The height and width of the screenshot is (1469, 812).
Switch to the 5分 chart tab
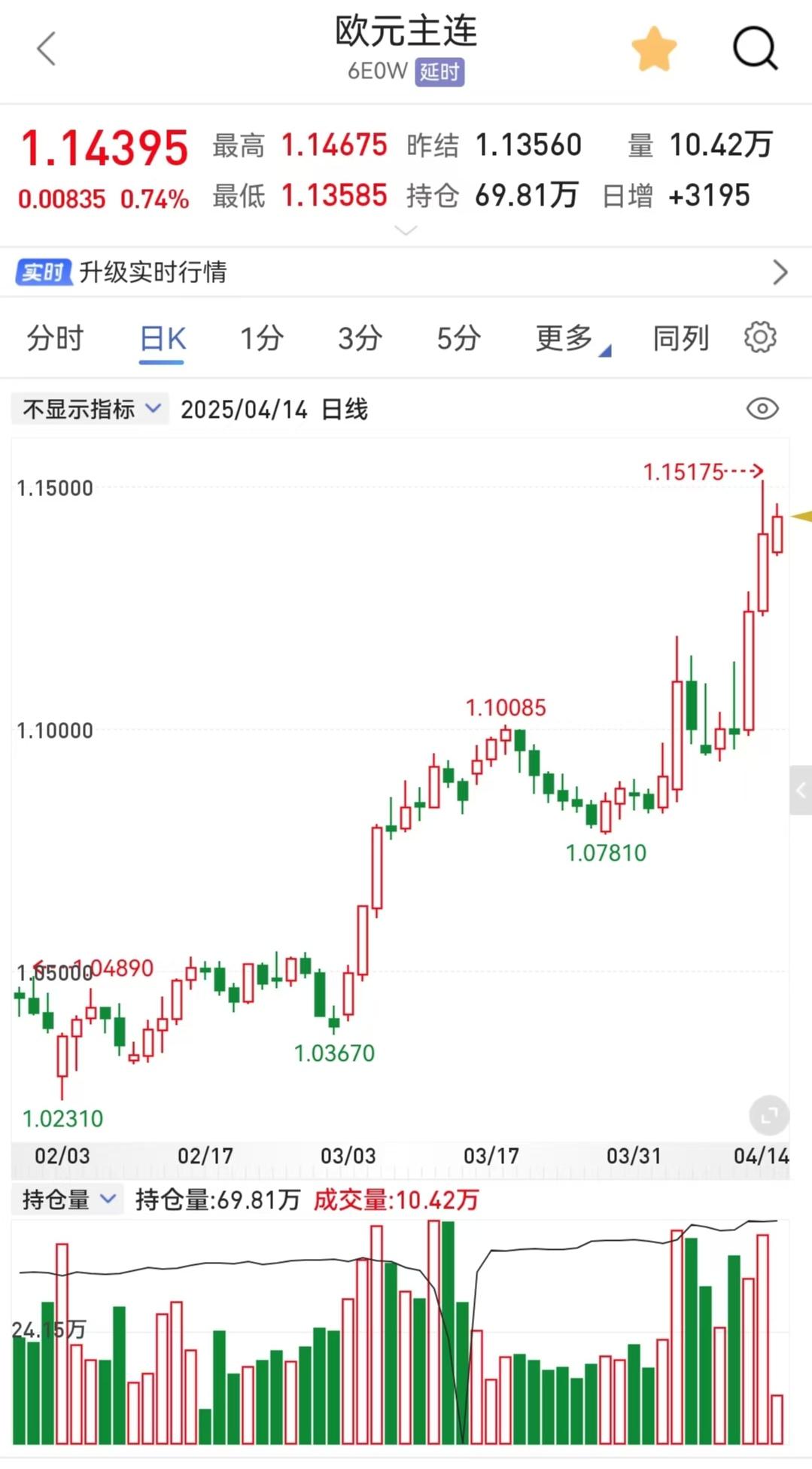(458, 339)
